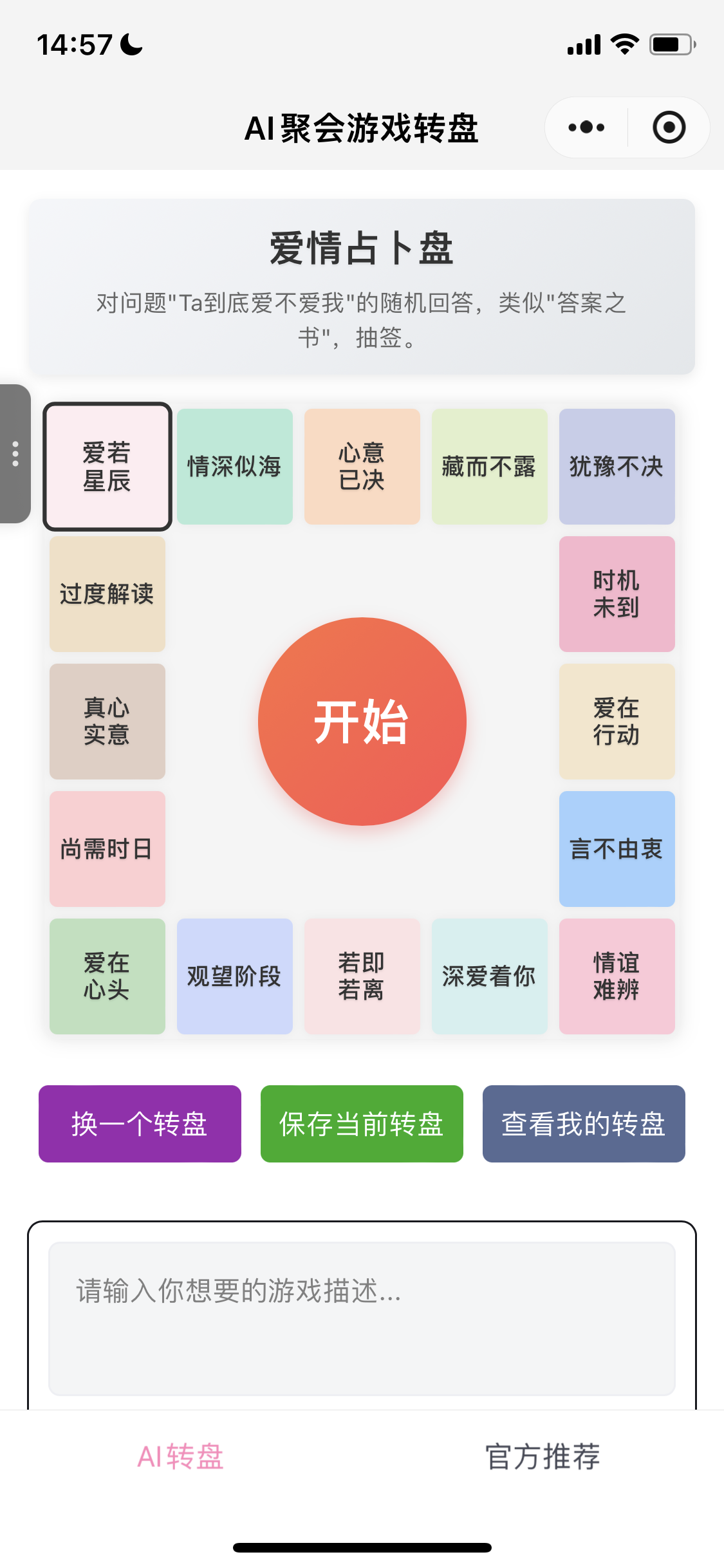This screenshot has height=1568, width=724.
Task: Open the mini program more-options menu
Action: (x=586, y=127)
